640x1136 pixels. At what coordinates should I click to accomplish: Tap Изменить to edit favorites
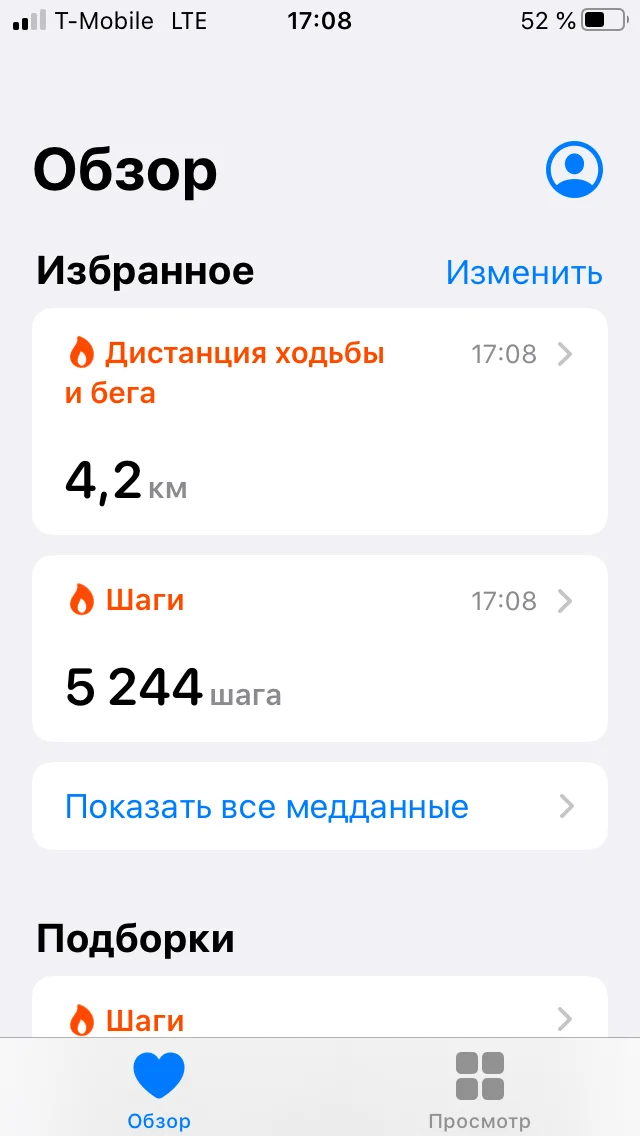(x=524, y=272)
